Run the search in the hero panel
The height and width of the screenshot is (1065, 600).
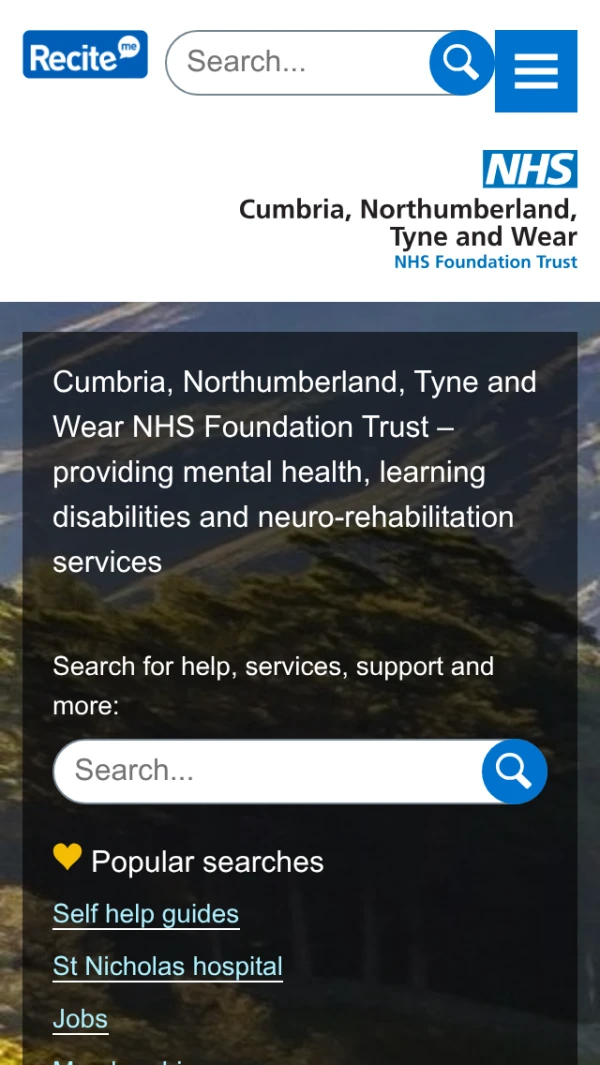pos(514,770)
